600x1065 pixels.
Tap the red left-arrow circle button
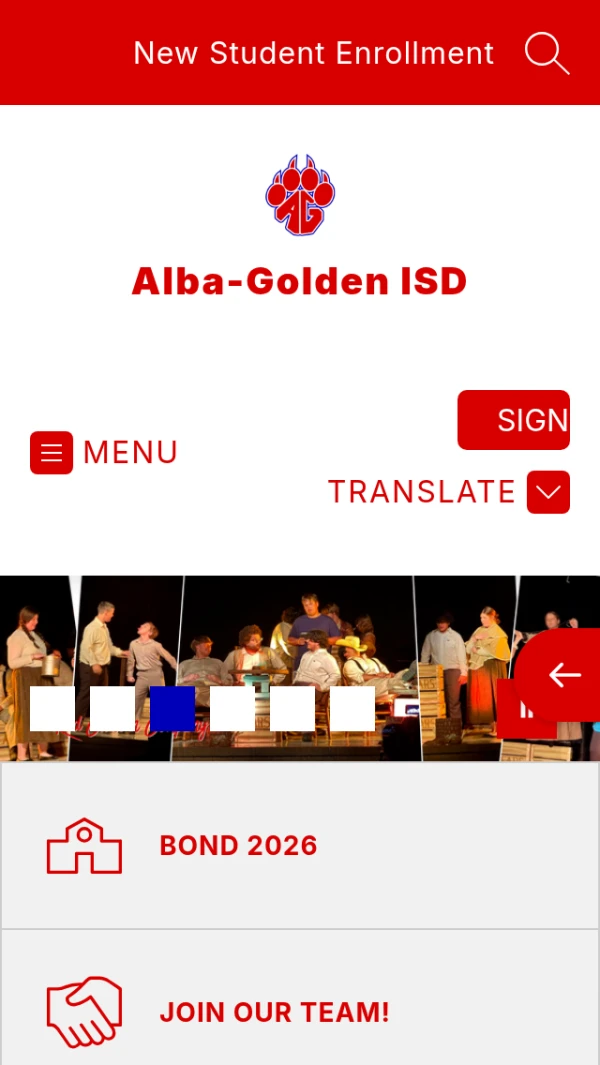pos(563,675)
